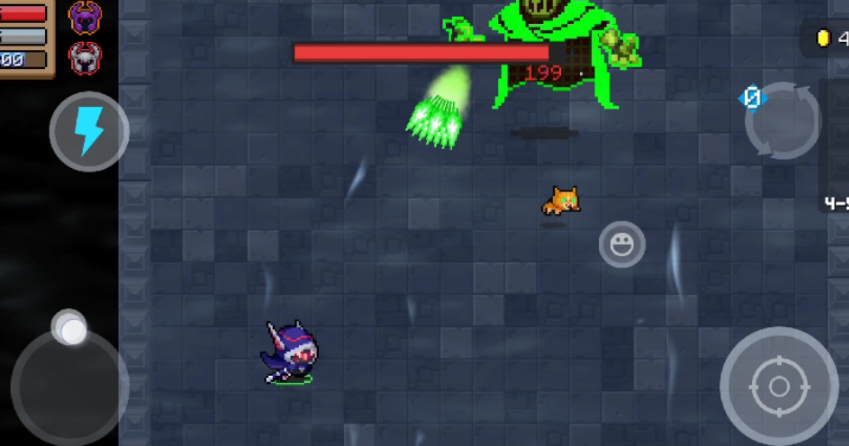
Task: Activate the lightning skill button
Action: point(89,131)
